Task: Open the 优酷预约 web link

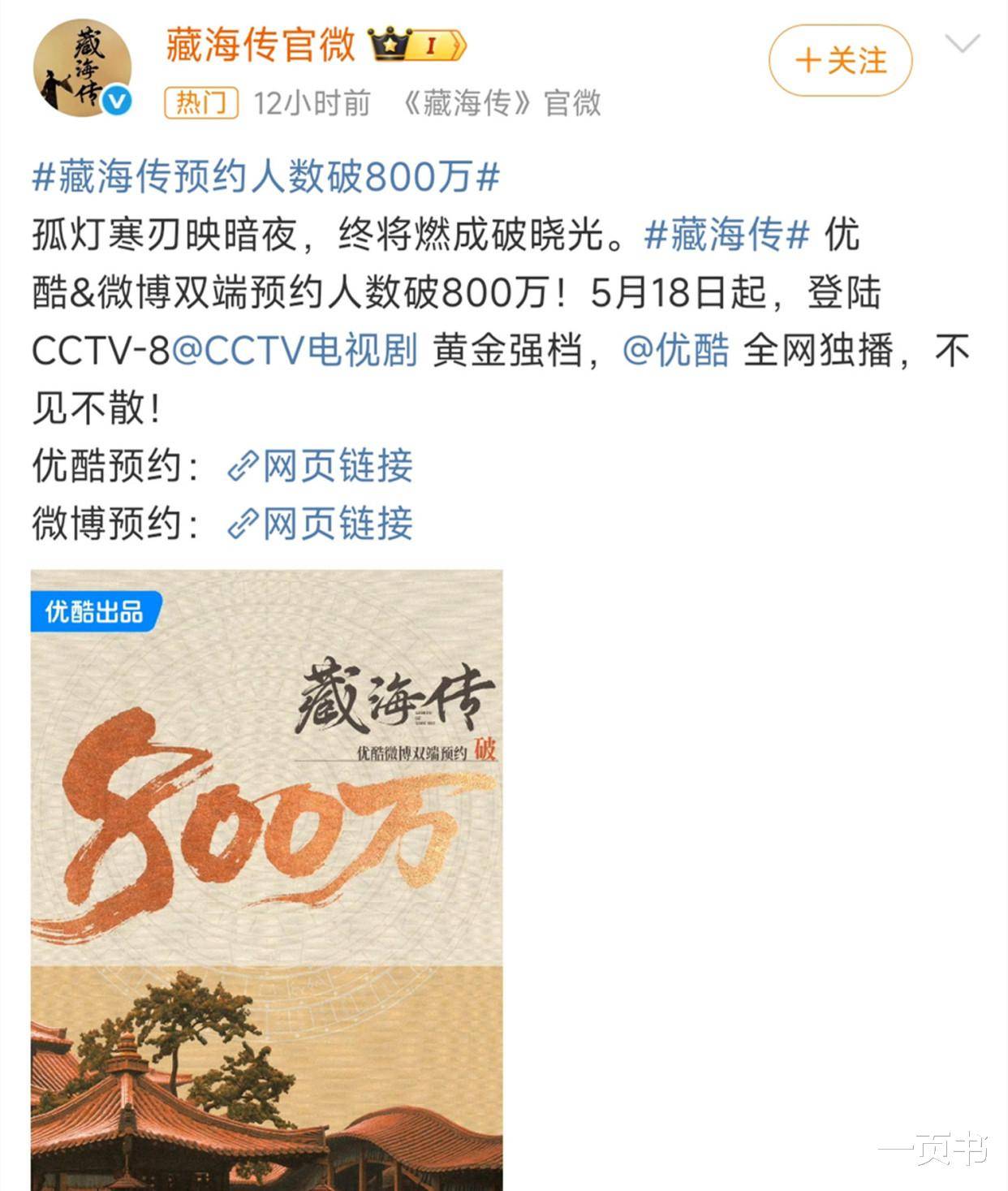Action: pos(321,466)
